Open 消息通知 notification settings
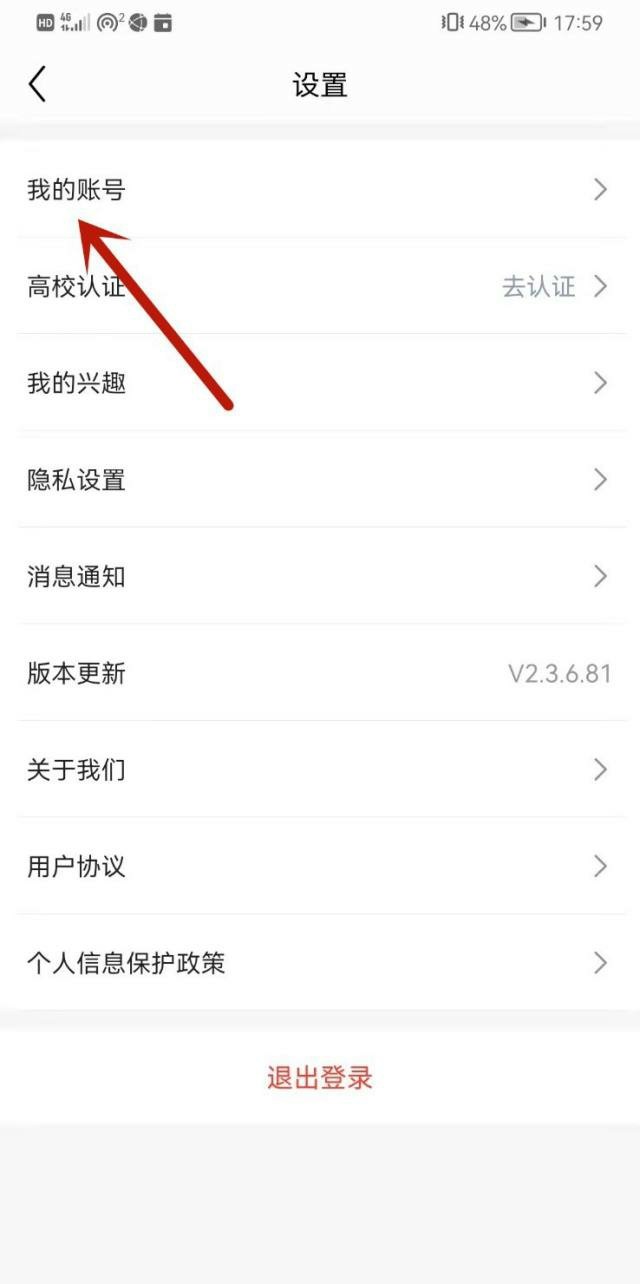The image size is (640, 1284). tap(320, 576)
